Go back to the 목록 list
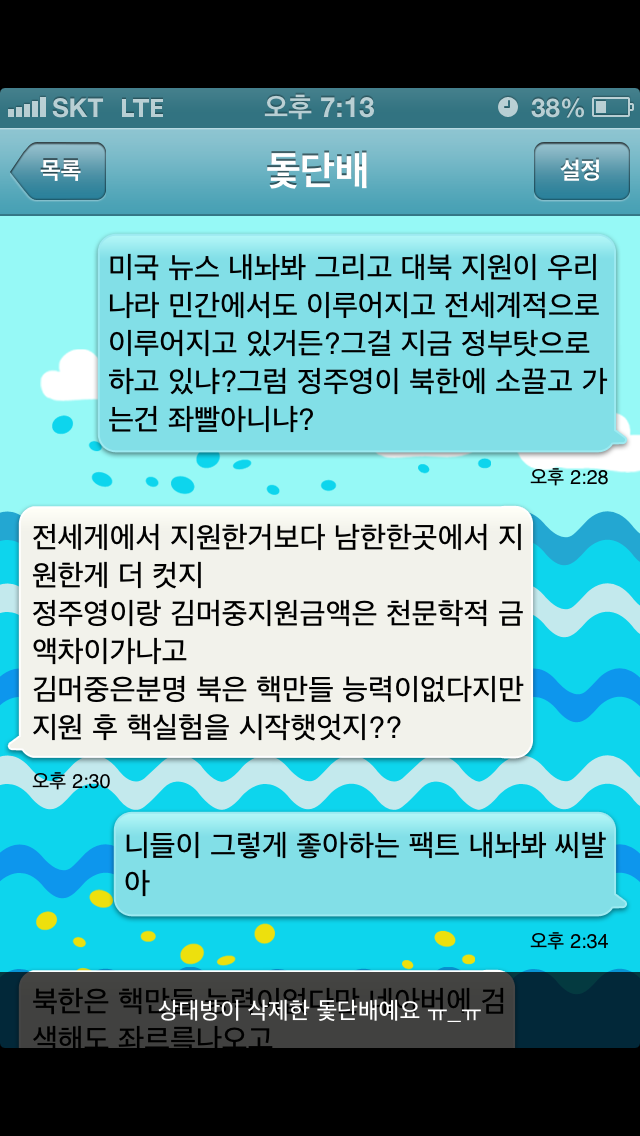The image size is (640, 1136). pyautogui.click(x=59, y=171)
